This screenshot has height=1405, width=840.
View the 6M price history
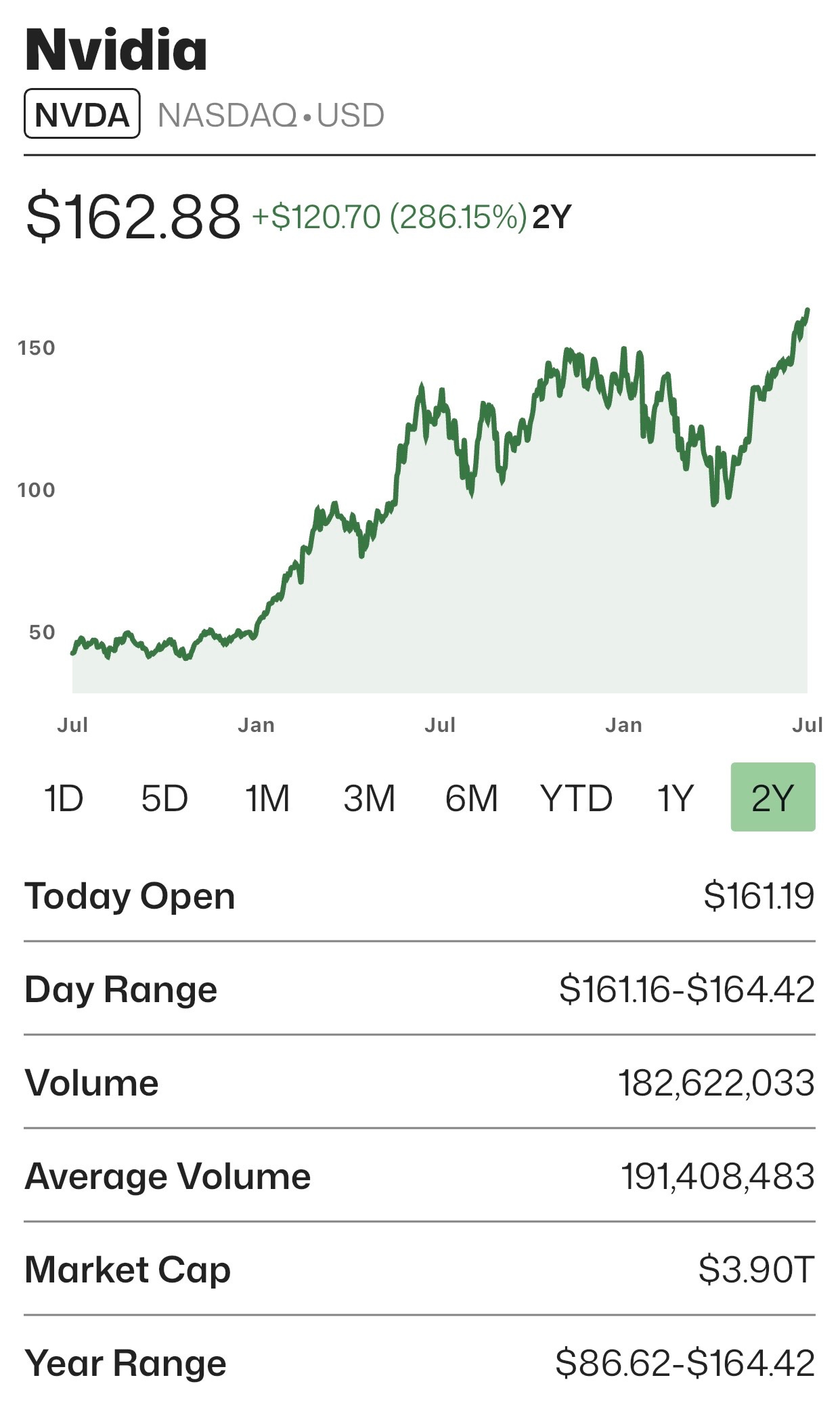(471, 798)
